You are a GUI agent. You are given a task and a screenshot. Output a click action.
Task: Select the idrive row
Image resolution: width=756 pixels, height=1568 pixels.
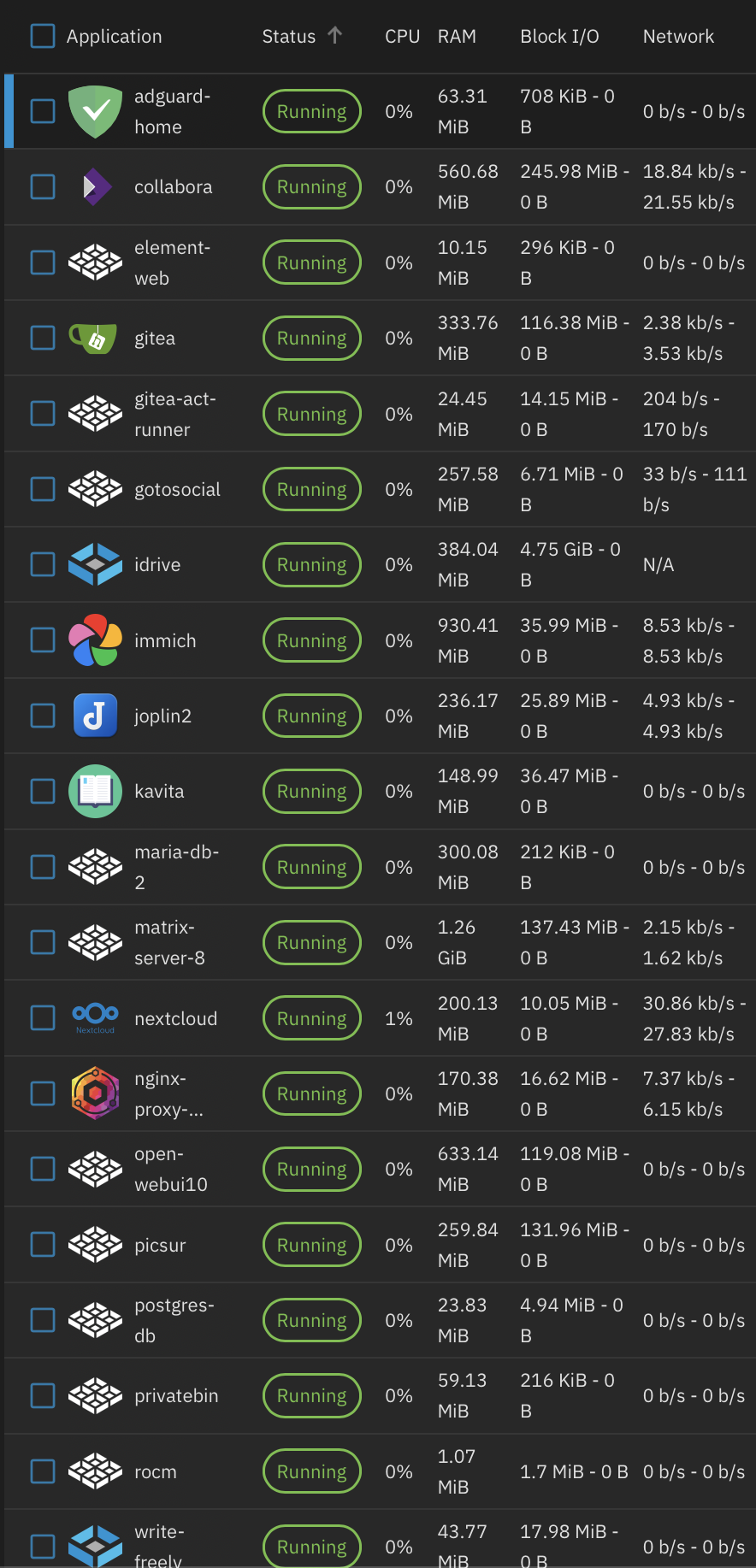(x=381, y=564)
